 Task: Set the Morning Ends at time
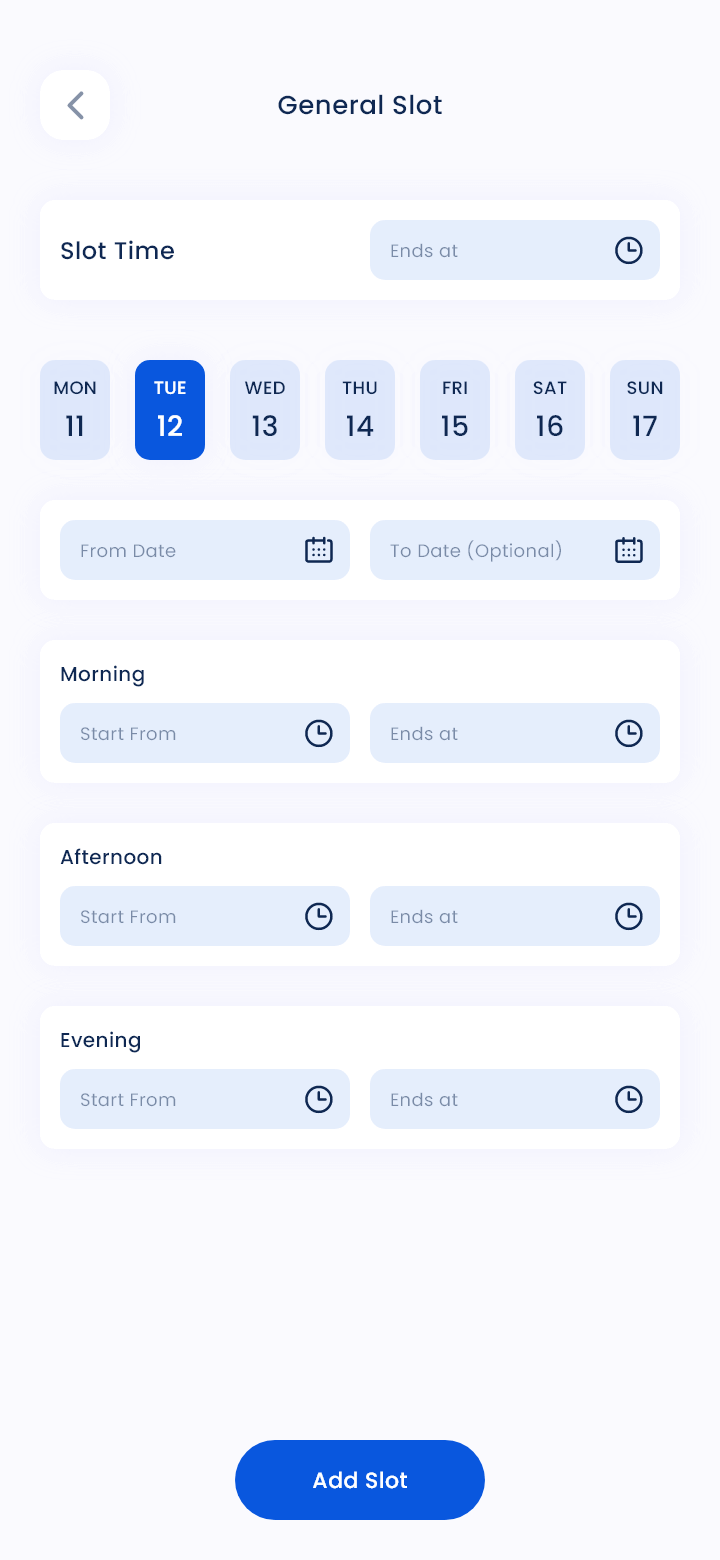click(515, 733)
